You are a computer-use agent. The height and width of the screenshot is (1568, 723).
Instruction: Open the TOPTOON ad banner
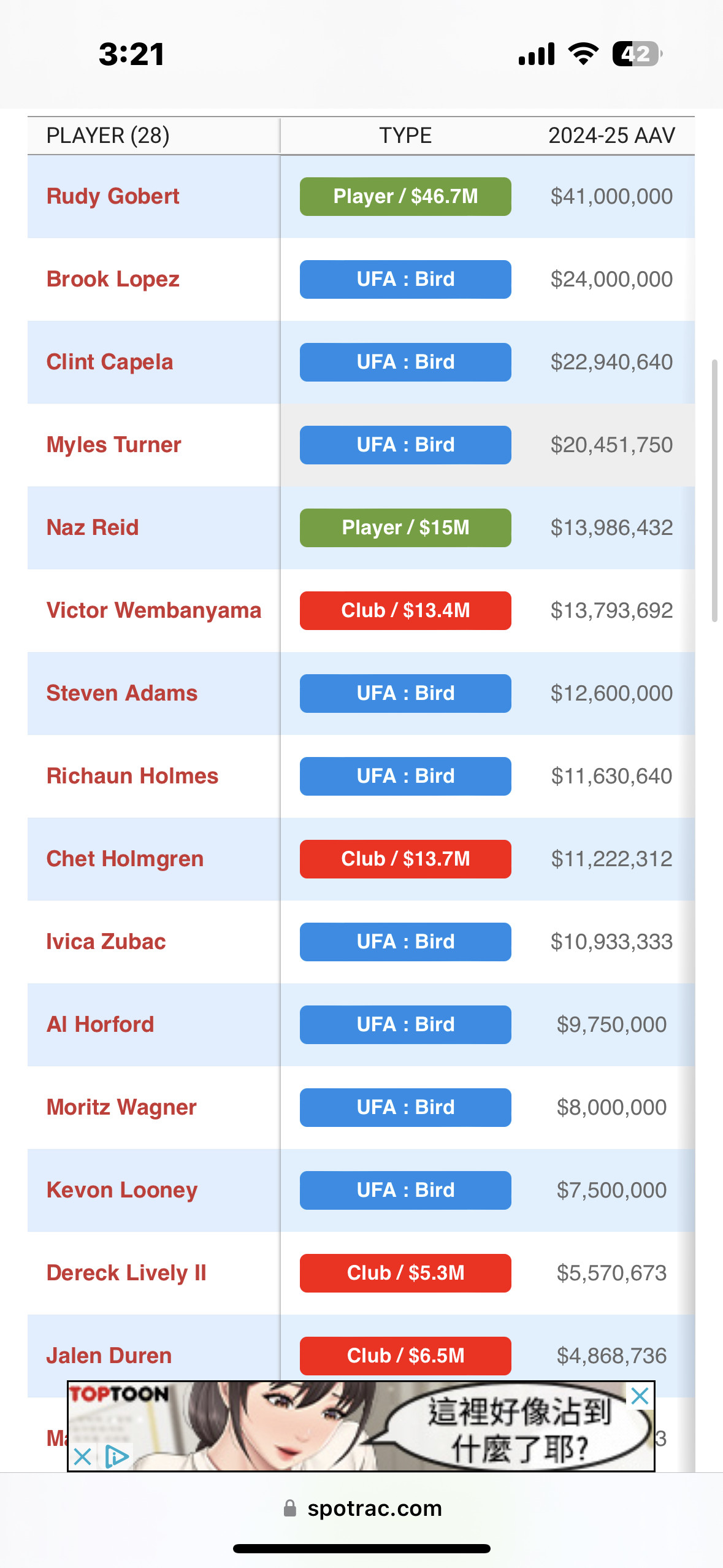click(x=361, y=1426)
